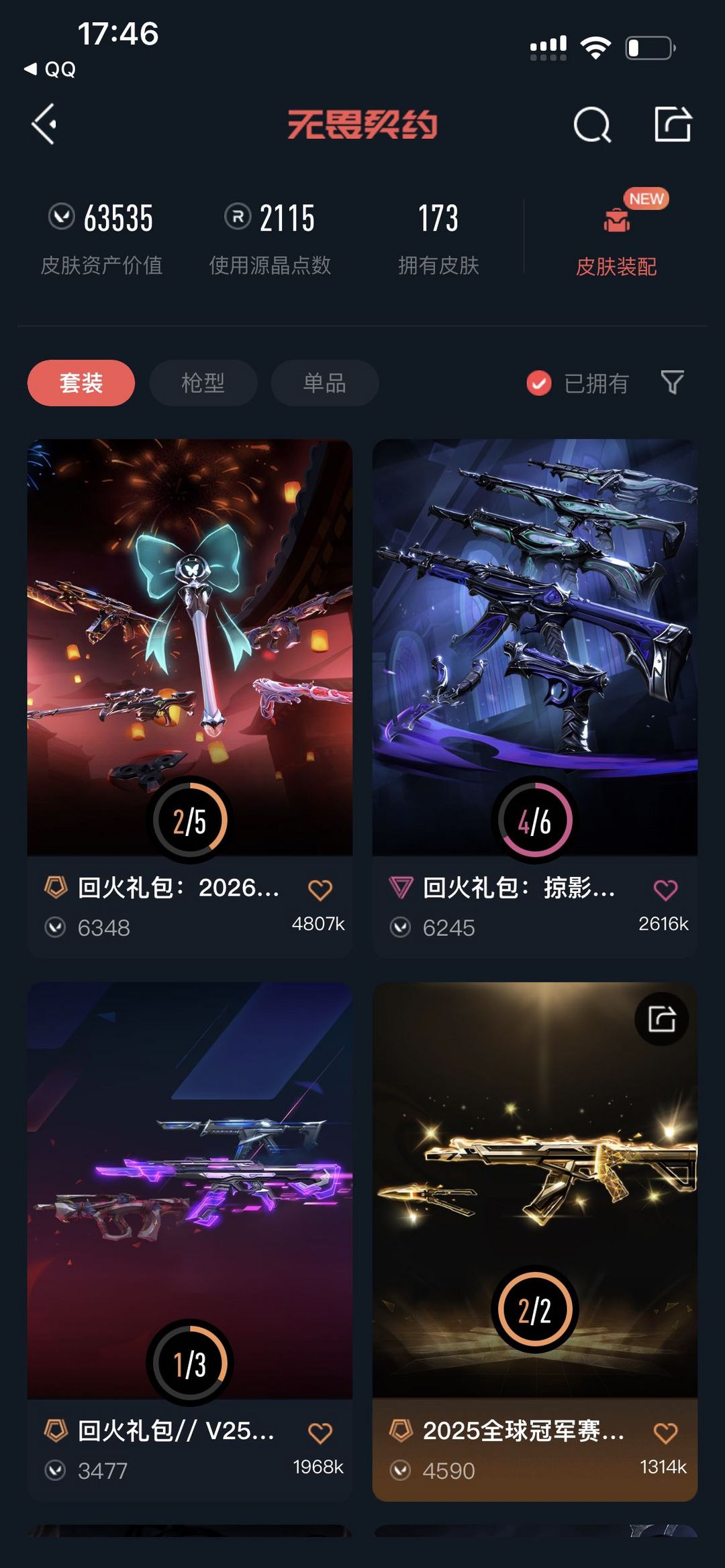Screen dimensions: 725x1568
Task: Open 皮肤装配 skin loadout
Action: [x=616, y=235]
